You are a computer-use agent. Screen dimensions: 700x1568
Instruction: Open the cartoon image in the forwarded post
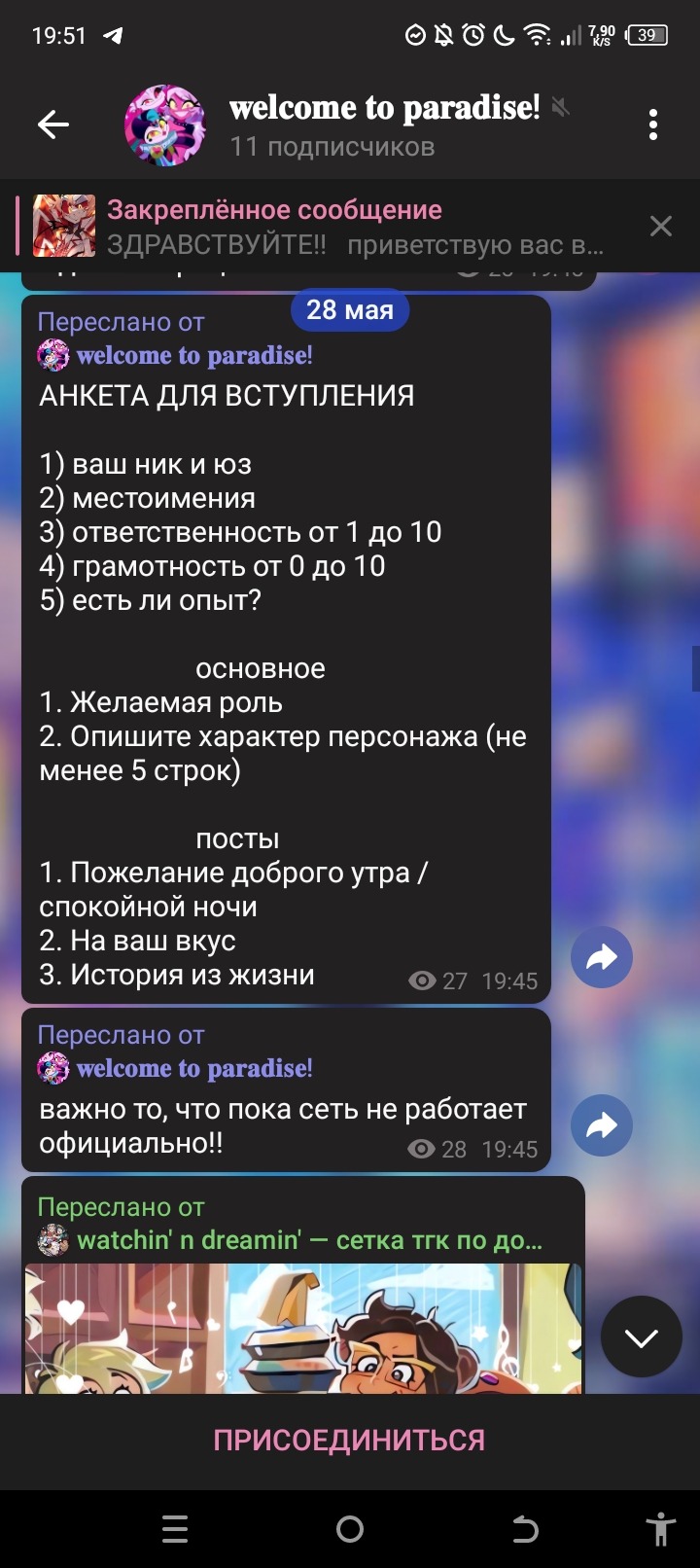302,1328
